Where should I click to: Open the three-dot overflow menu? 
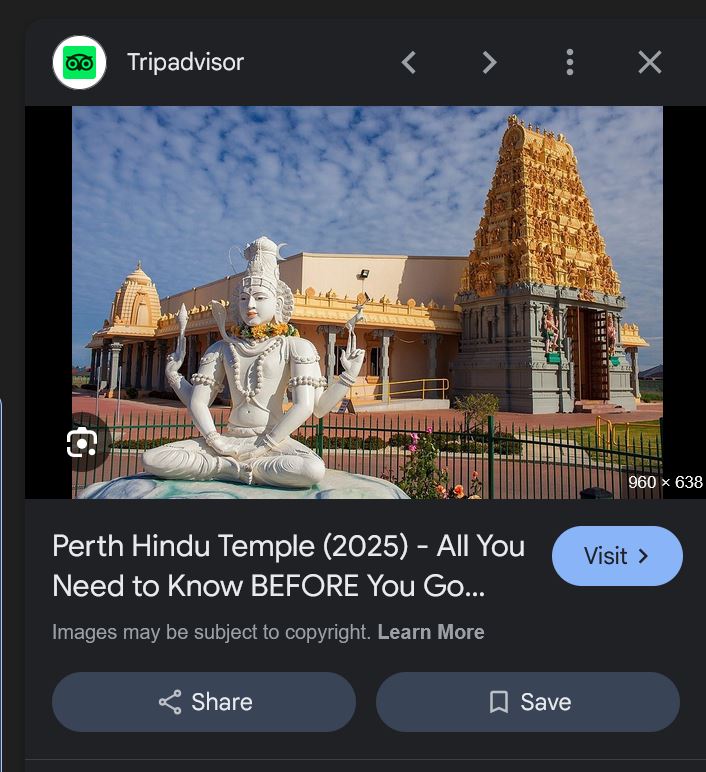pos(569,63)
